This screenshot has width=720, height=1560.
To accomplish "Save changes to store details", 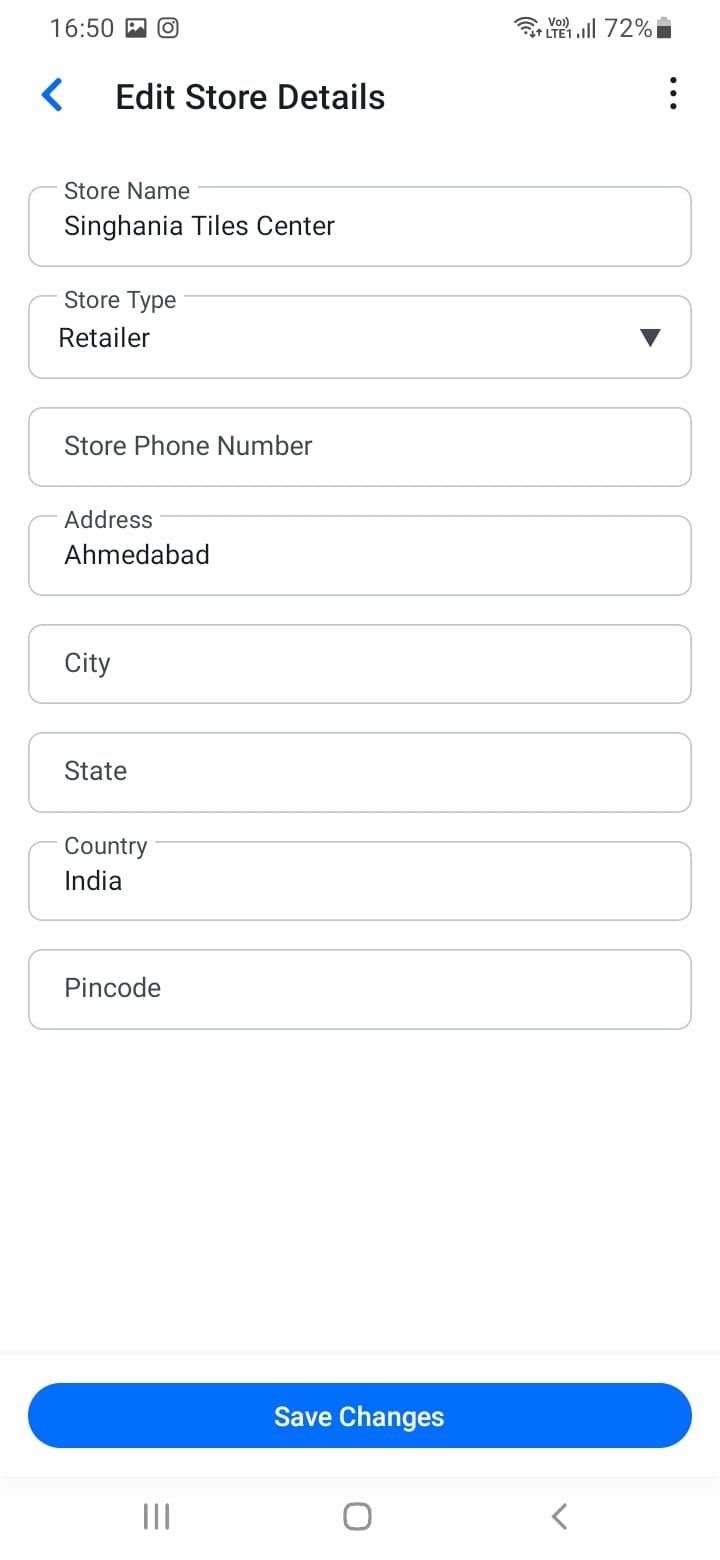I will click(x=360, y=1416).
